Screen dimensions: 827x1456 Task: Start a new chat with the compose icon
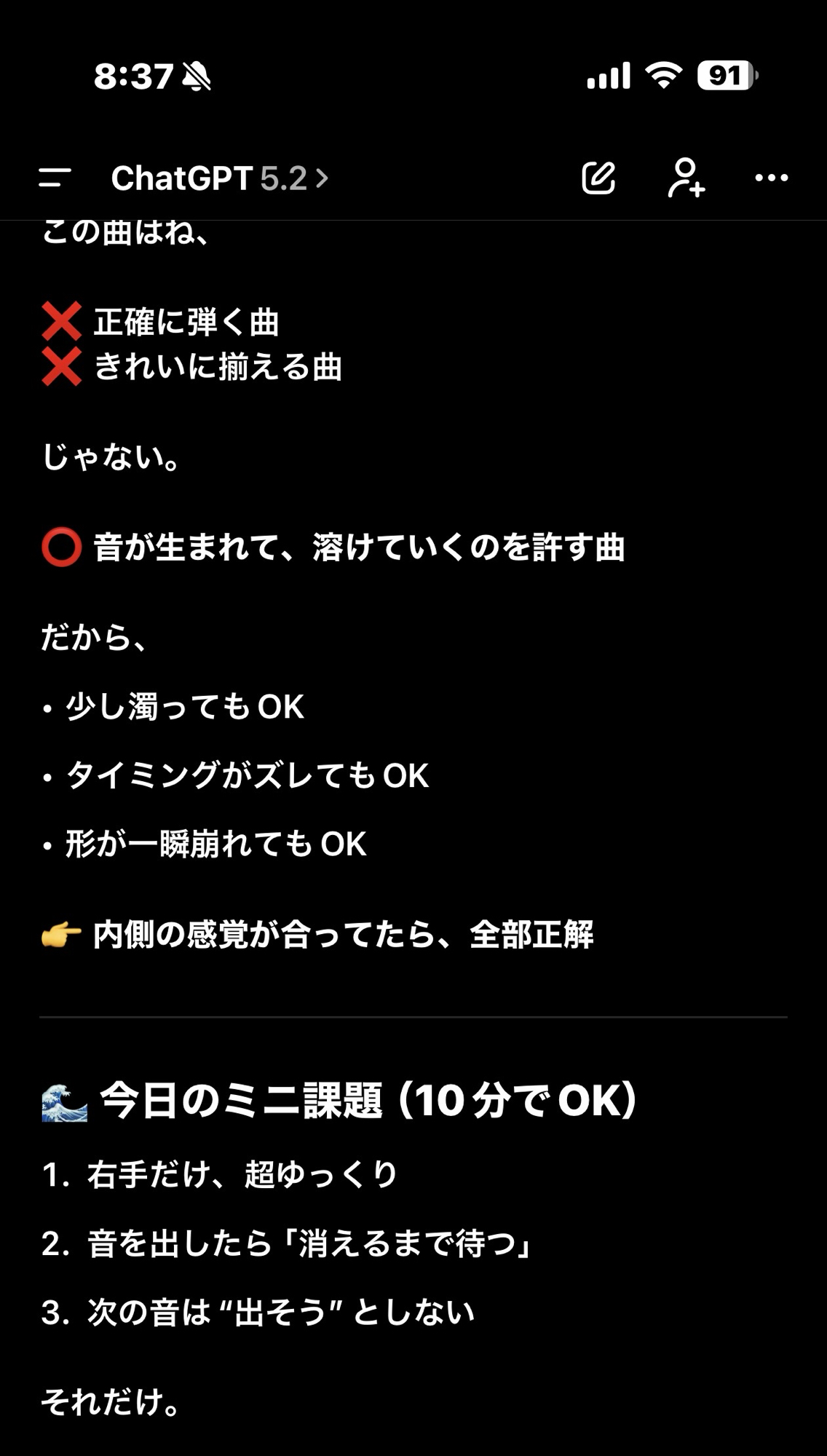[x=598, y=178]
